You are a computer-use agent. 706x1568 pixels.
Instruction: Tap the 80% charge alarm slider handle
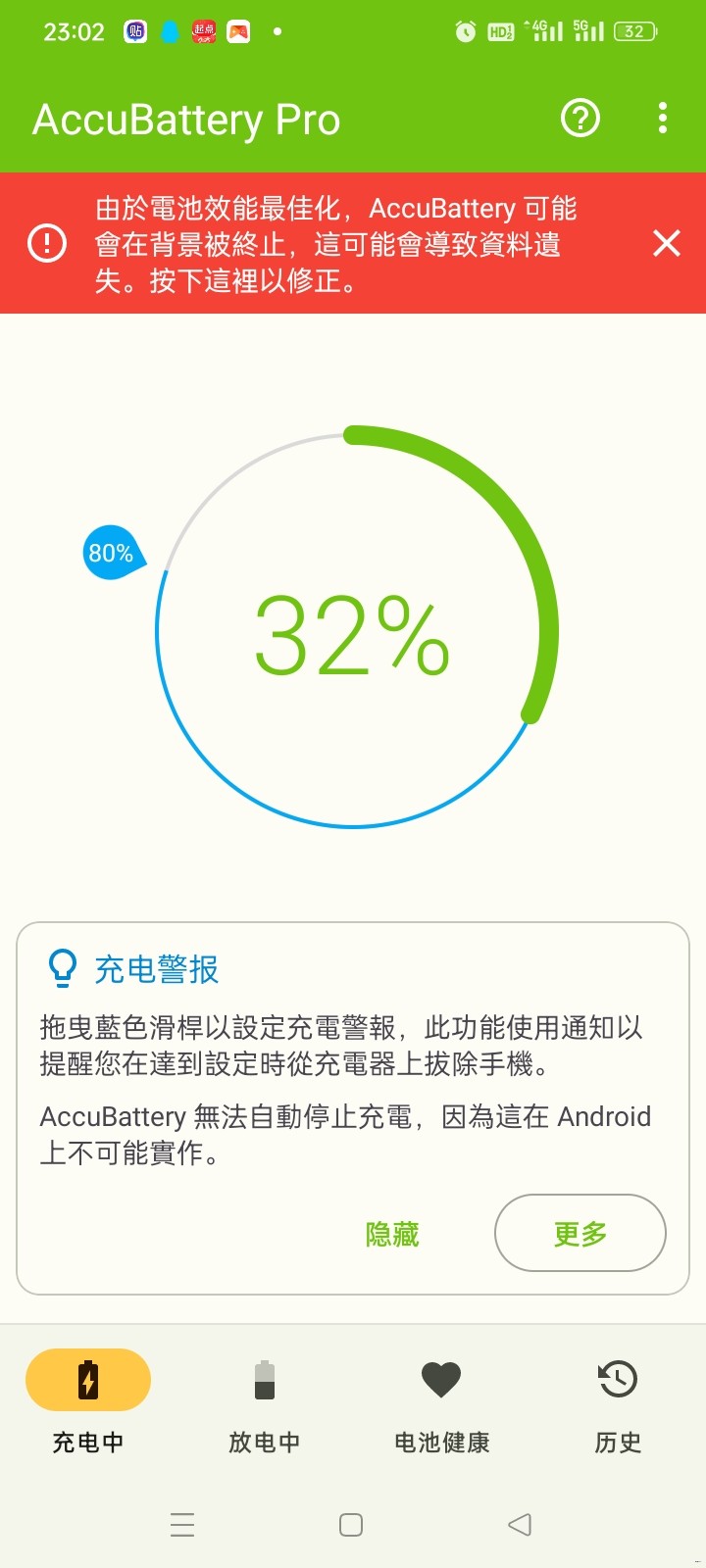113,554
